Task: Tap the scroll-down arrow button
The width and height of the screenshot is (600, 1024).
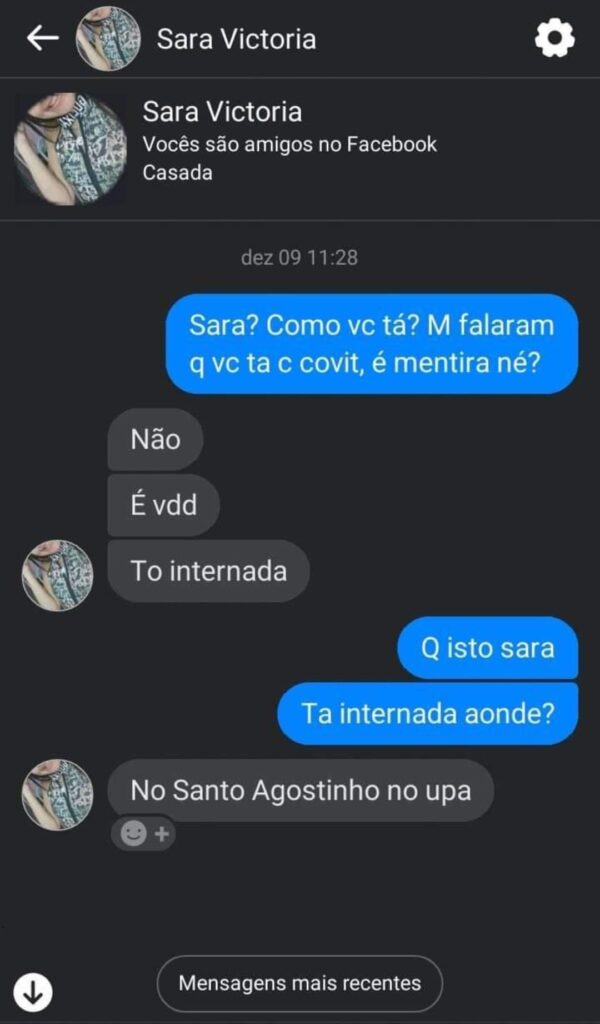Action: 33,991
